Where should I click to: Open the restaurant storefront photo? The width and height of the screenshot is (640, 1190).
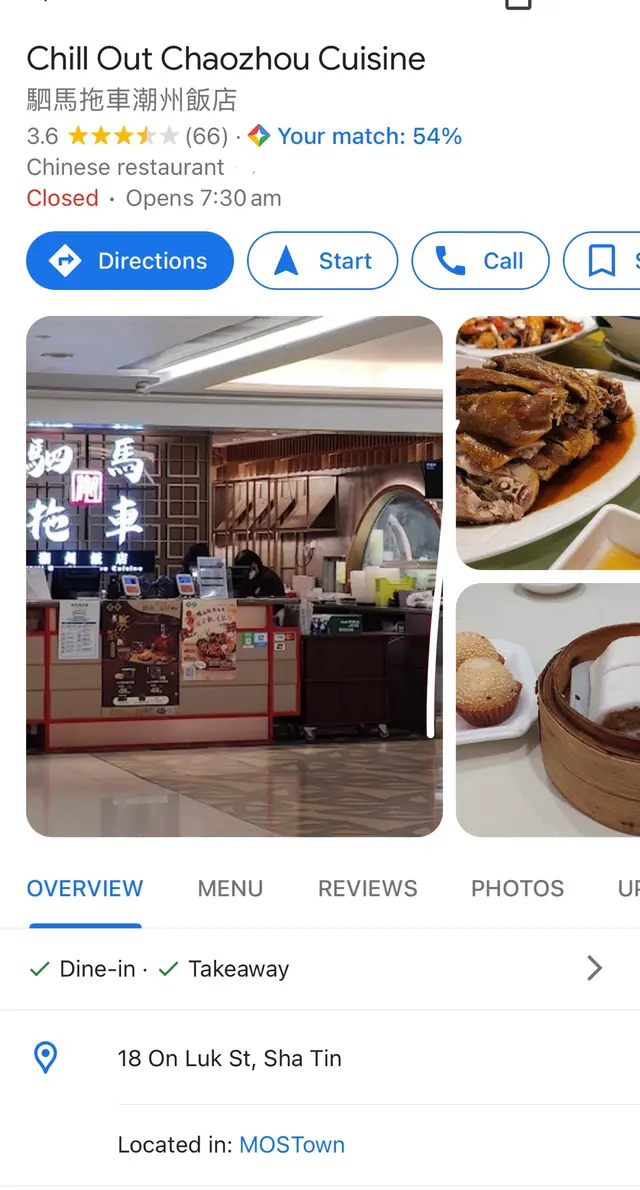click(234, 576)
